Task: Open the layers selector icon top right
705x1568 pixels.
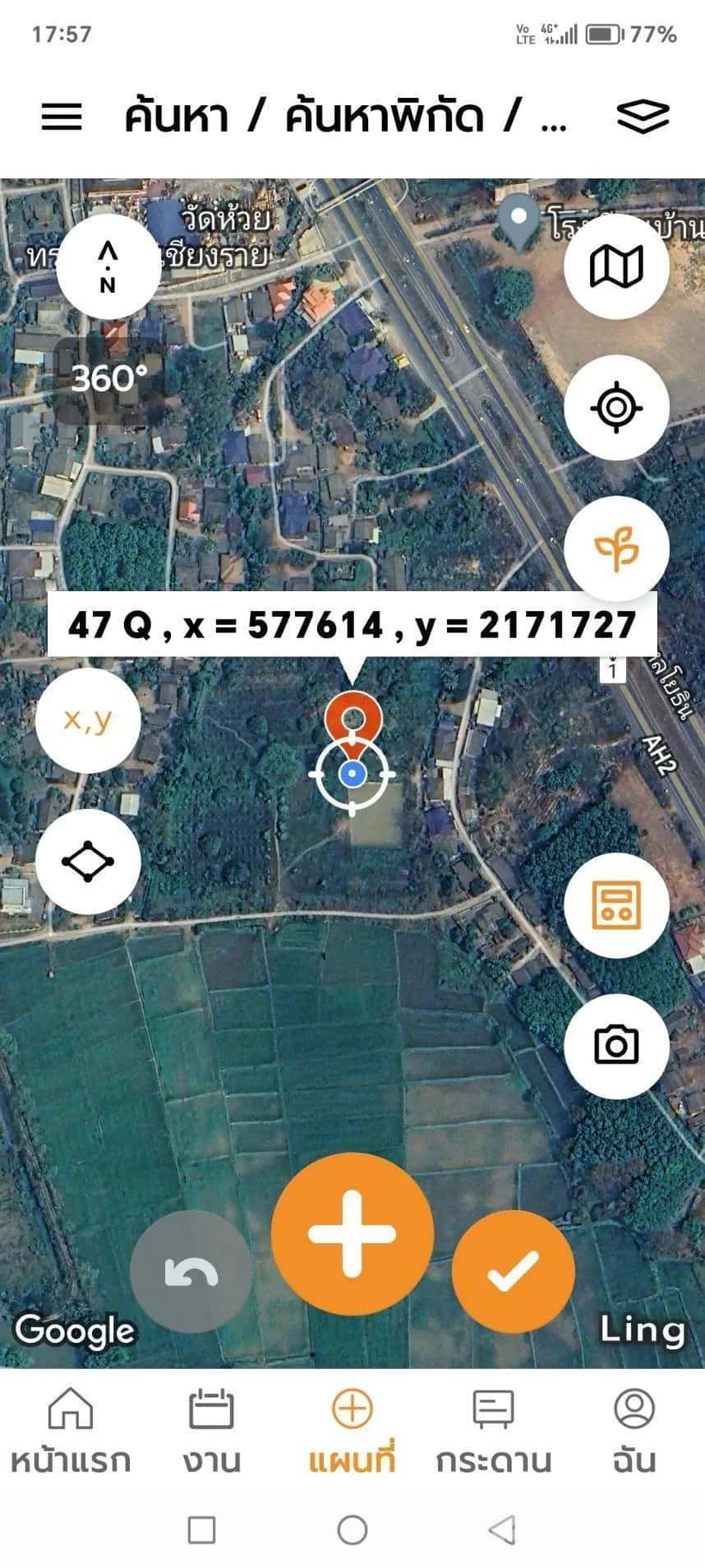Action: [x=644, y=117]
